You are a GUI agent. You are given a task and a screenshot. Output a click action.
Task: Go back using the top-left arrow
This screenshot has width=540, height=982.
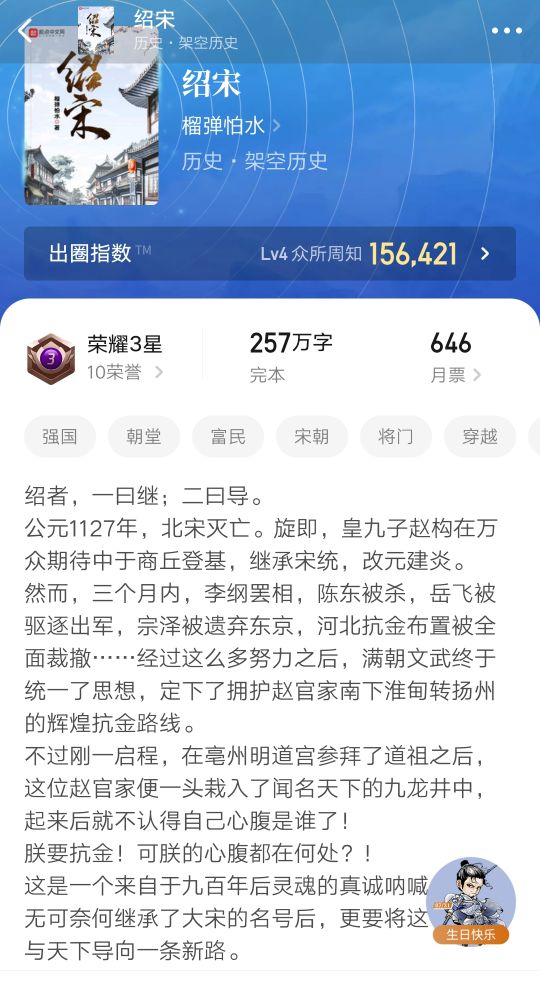click(x=25, y=30)
